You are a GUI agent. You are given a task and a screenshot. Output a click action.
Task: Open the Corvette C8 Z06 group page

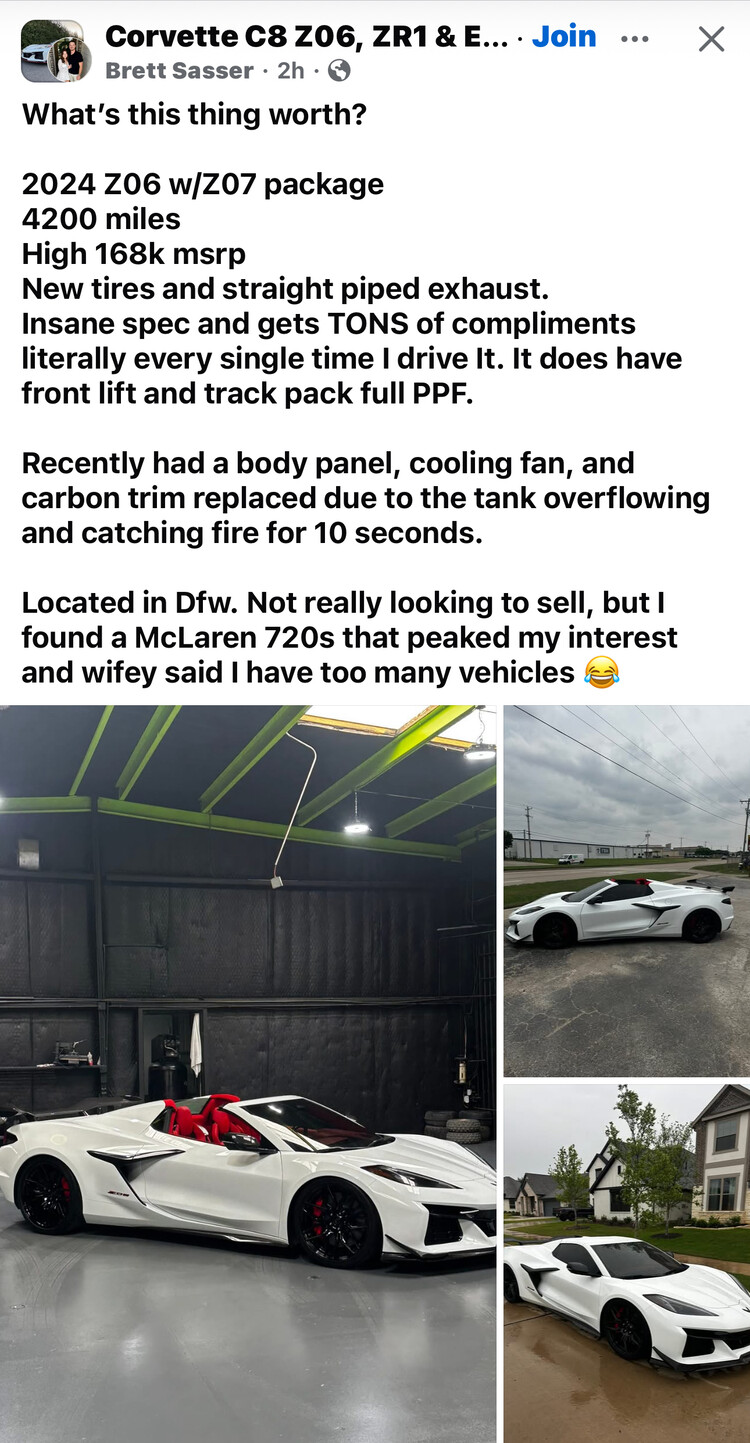[306, 36]
